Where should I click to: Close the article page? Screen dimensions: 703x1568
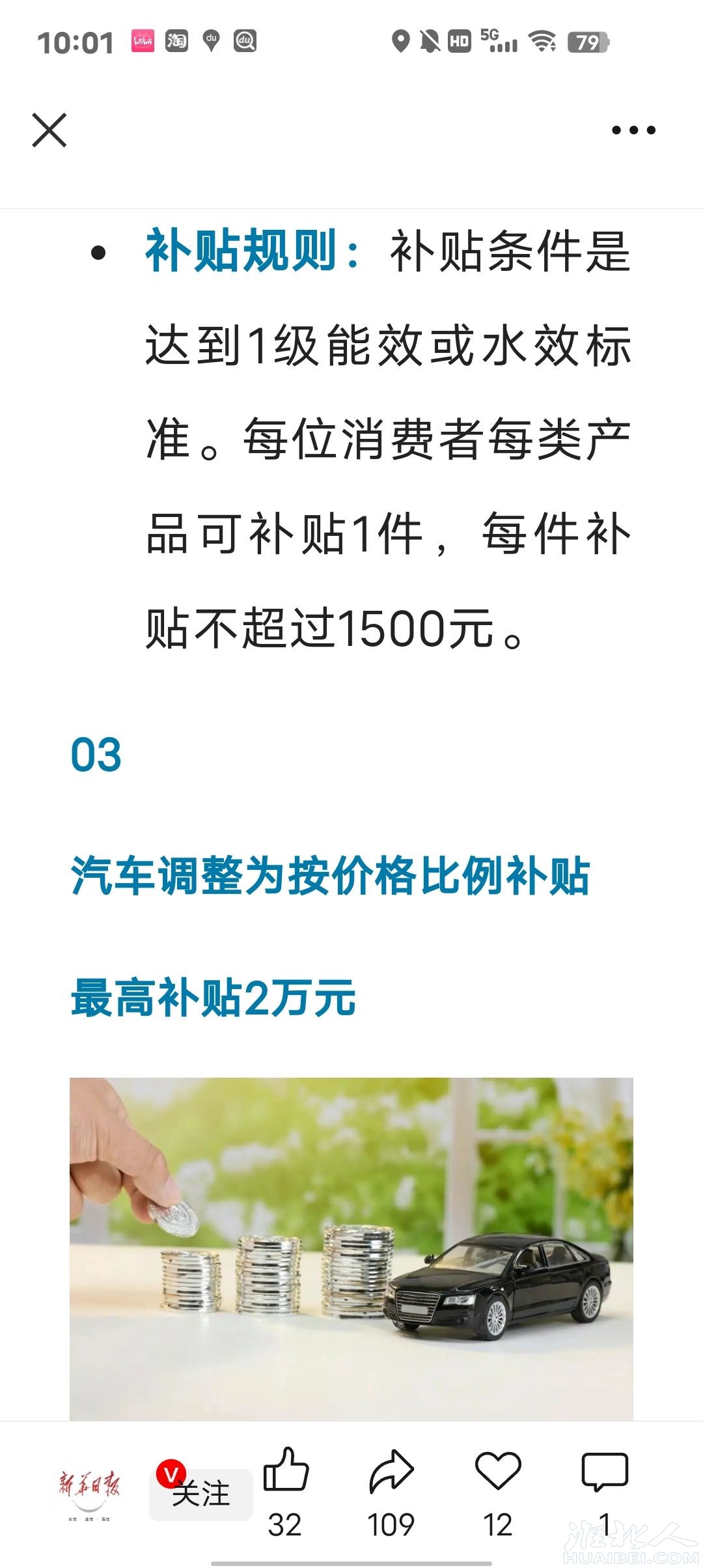pyautogui.click(x=49, y=130)
